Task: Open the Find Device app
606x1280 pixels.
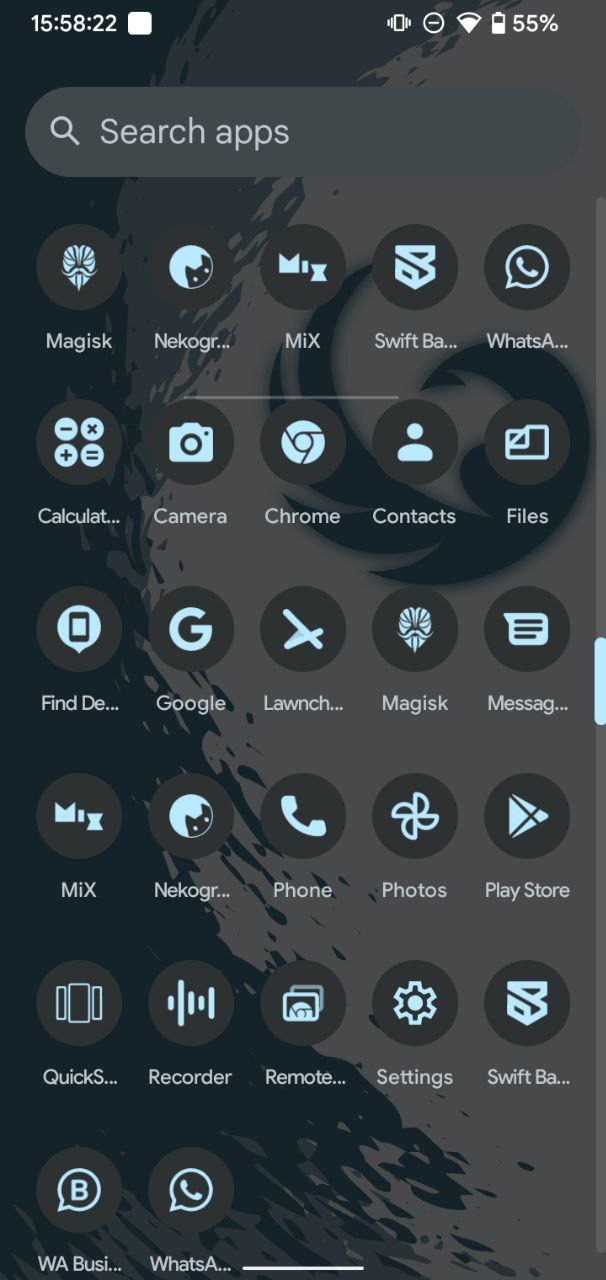Action: tap(79, 629)
